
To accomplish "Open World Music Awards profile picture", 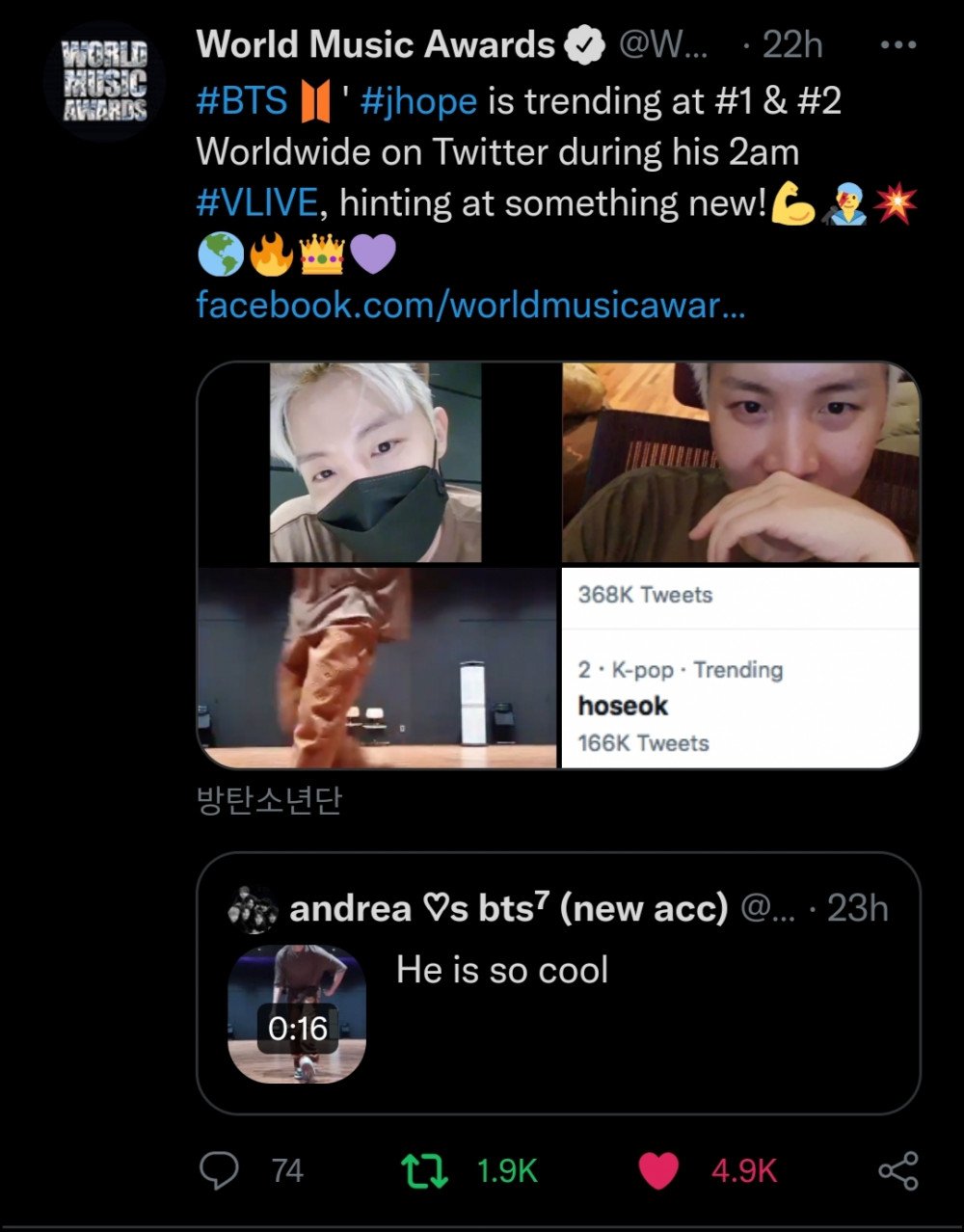I will coord(104,81).
